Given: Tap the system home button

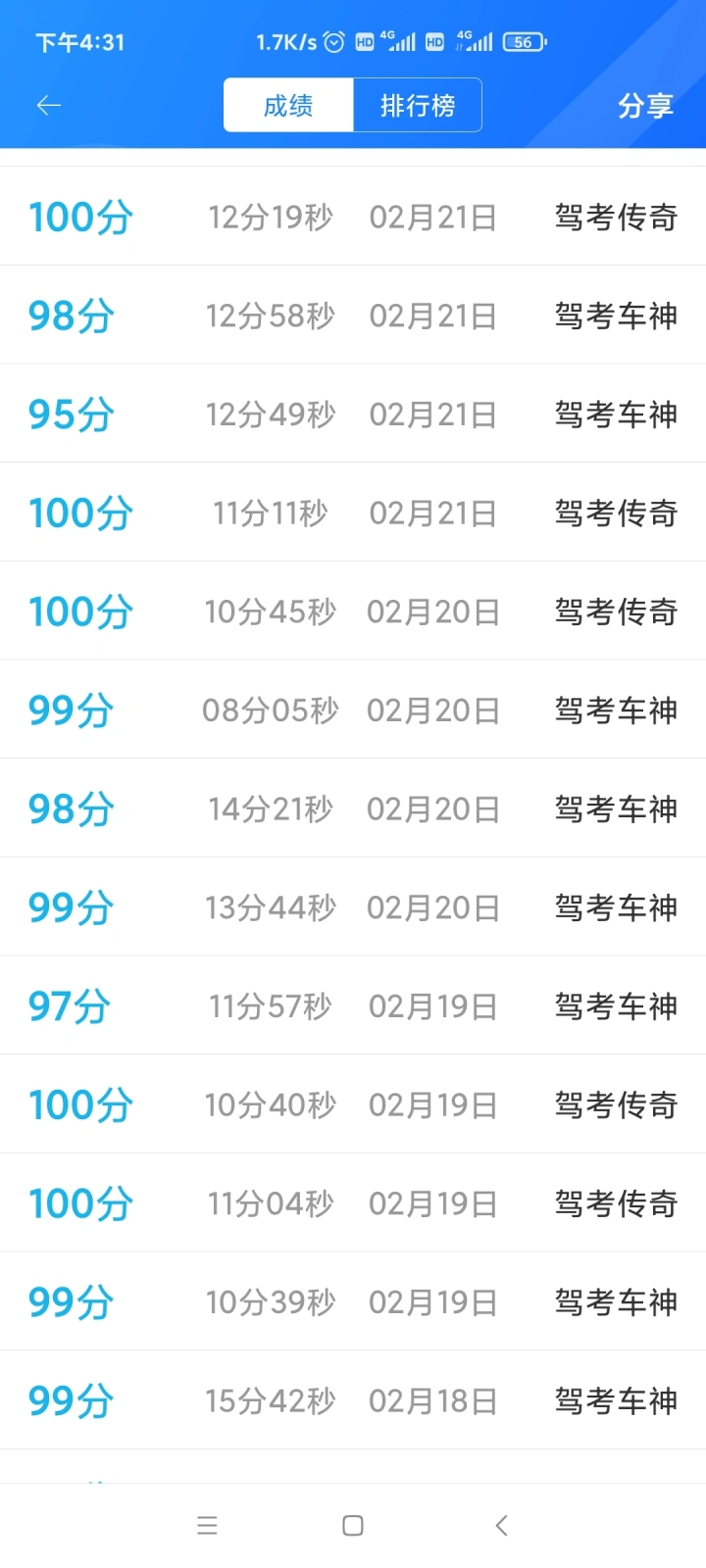Looking at the screenshot, I should (x=353, y=1525).
